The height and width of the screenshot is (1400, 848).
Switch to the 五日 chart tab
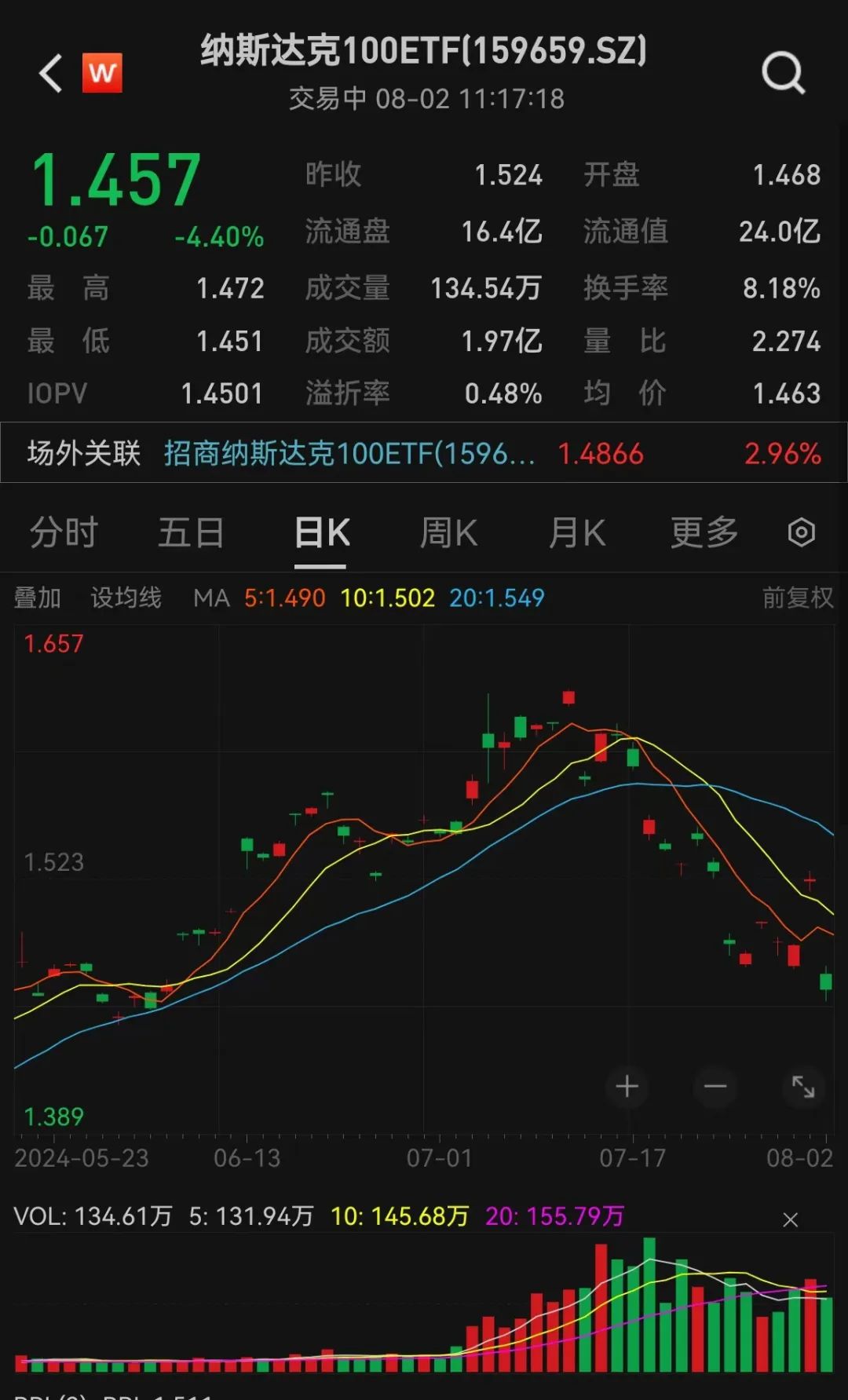[192, 532]
